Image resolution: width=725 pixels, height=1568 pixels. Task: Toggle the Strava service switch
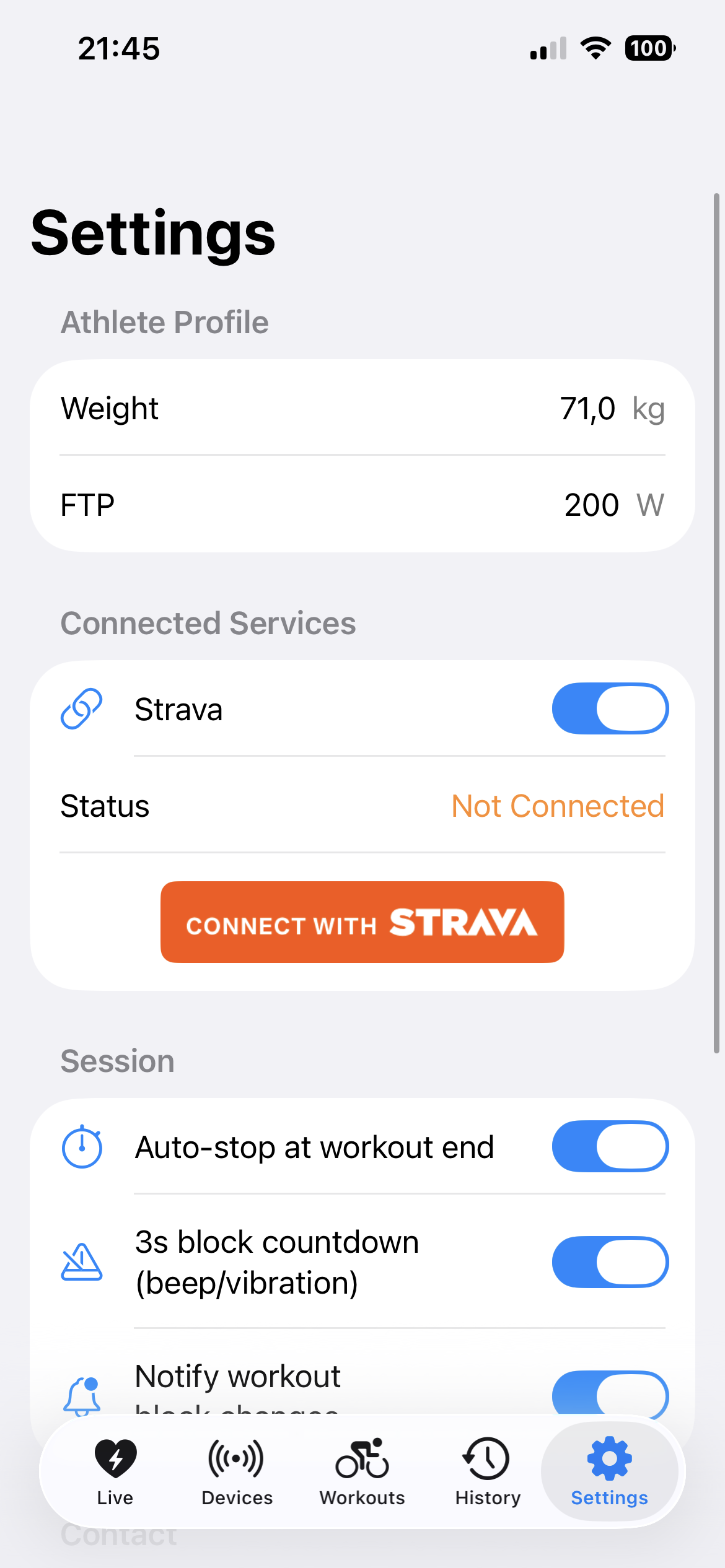pos(610,708)
